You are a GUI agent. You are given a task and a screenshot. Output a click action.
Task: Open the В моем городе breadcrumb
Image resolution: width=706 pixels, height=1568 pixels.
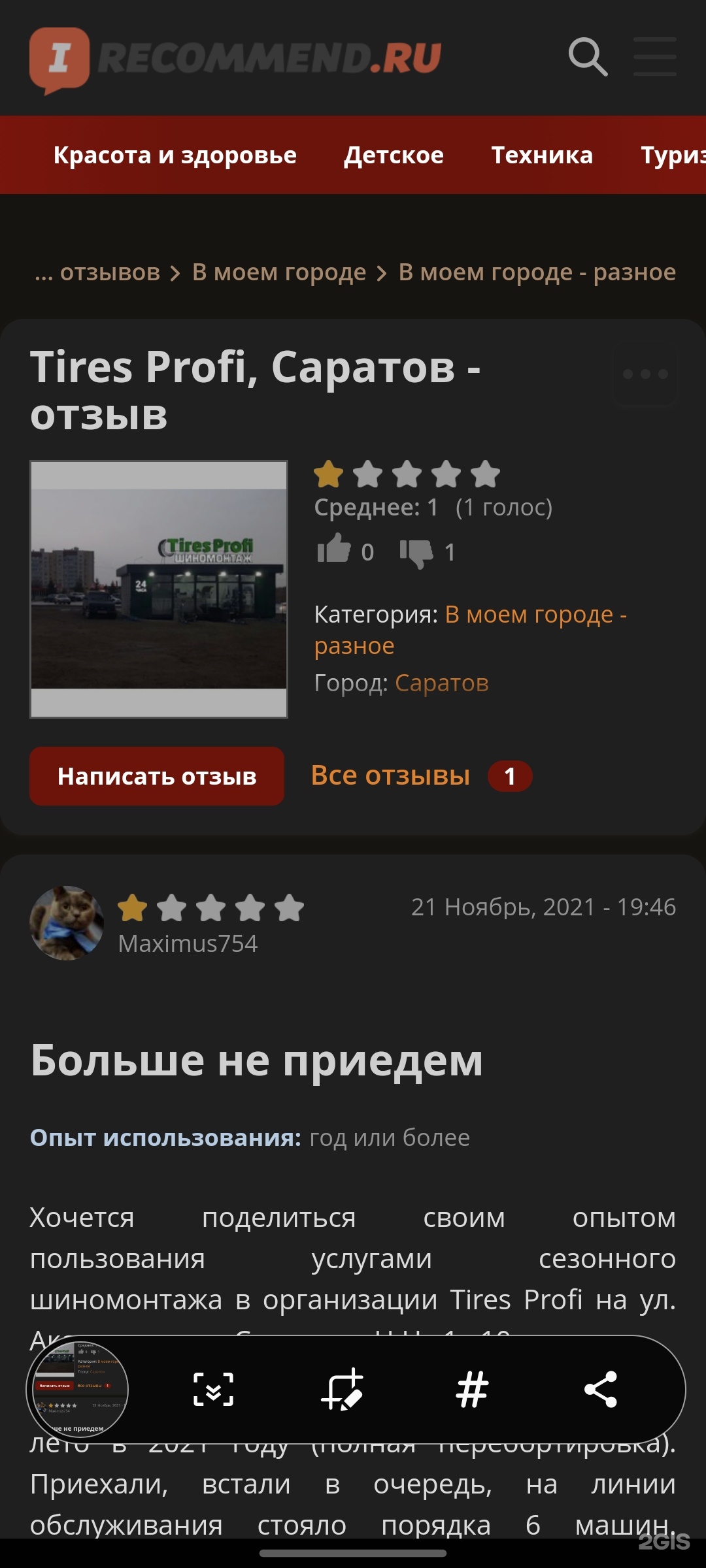pos(279,272)
